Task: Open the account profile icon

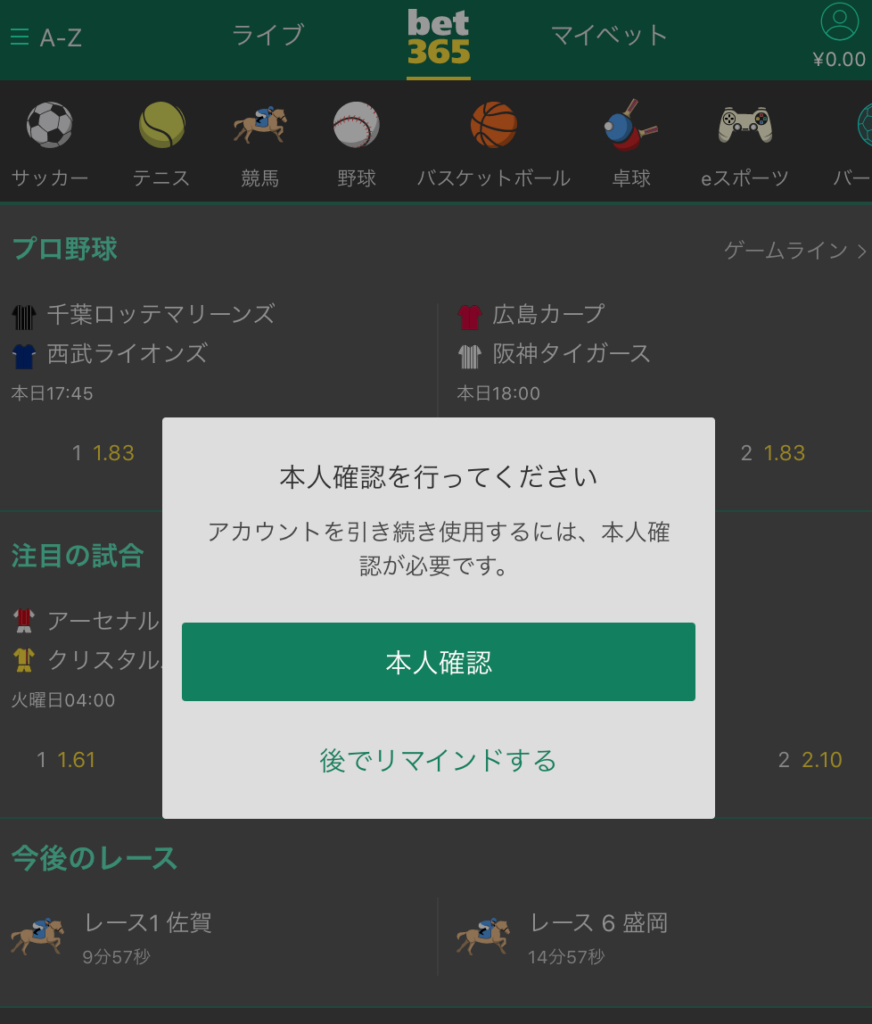Action: pos(838,24)
